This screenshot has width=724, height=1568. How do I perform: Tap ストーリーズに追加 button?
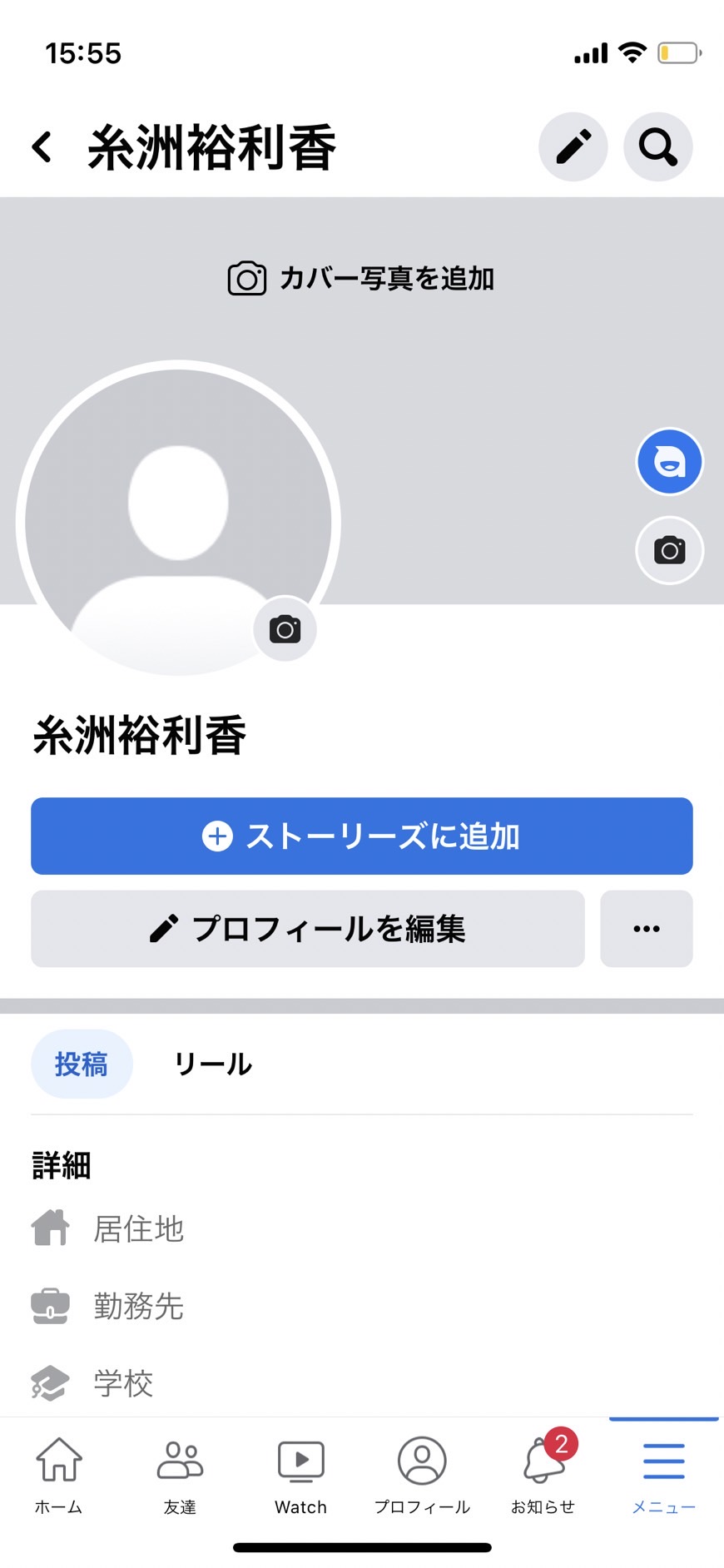pyautogui.click(x=362, y=836)
